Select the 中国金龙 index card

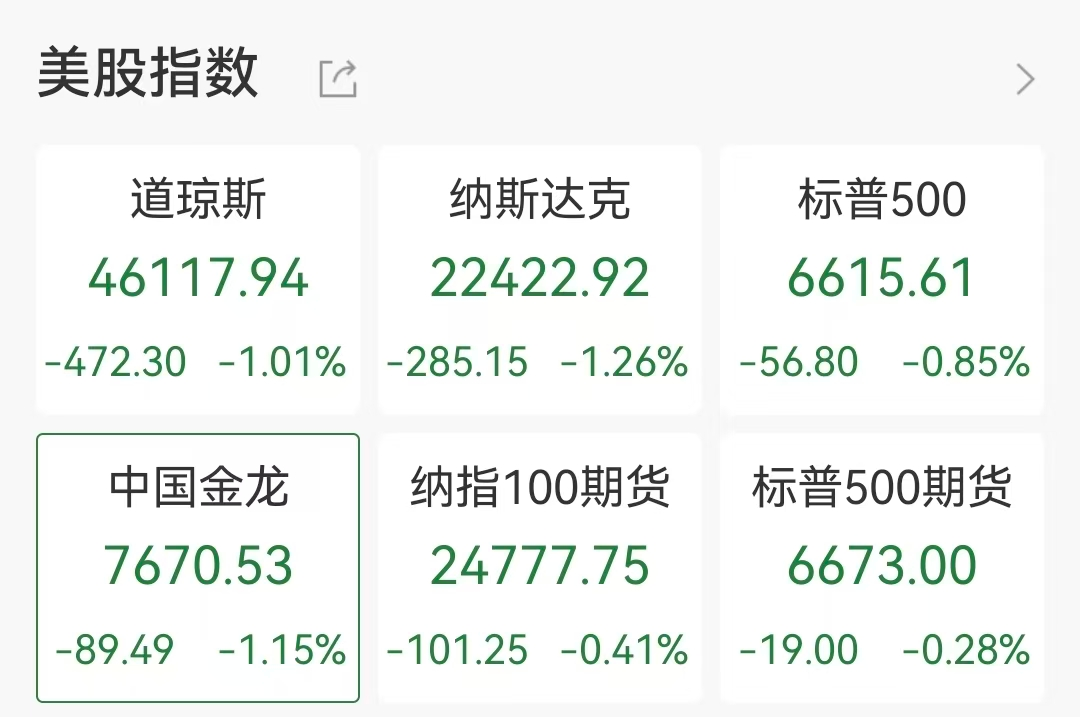[198, 568]
